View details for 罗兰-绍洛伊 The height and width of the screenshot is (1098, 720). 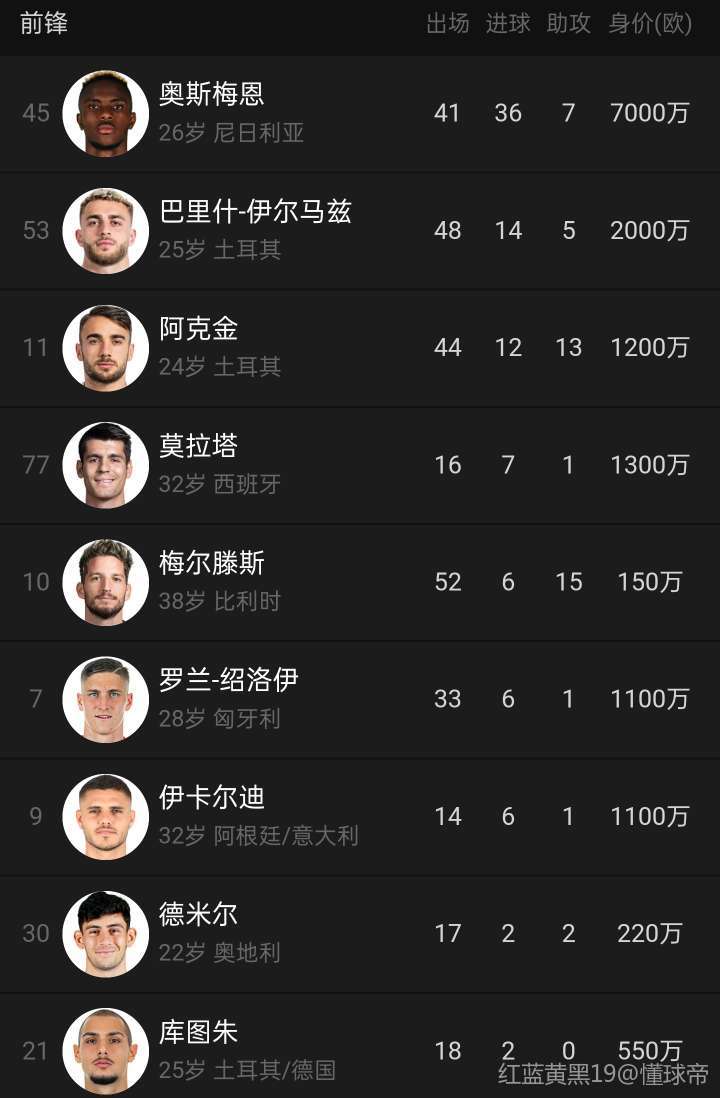click(228, 680)
